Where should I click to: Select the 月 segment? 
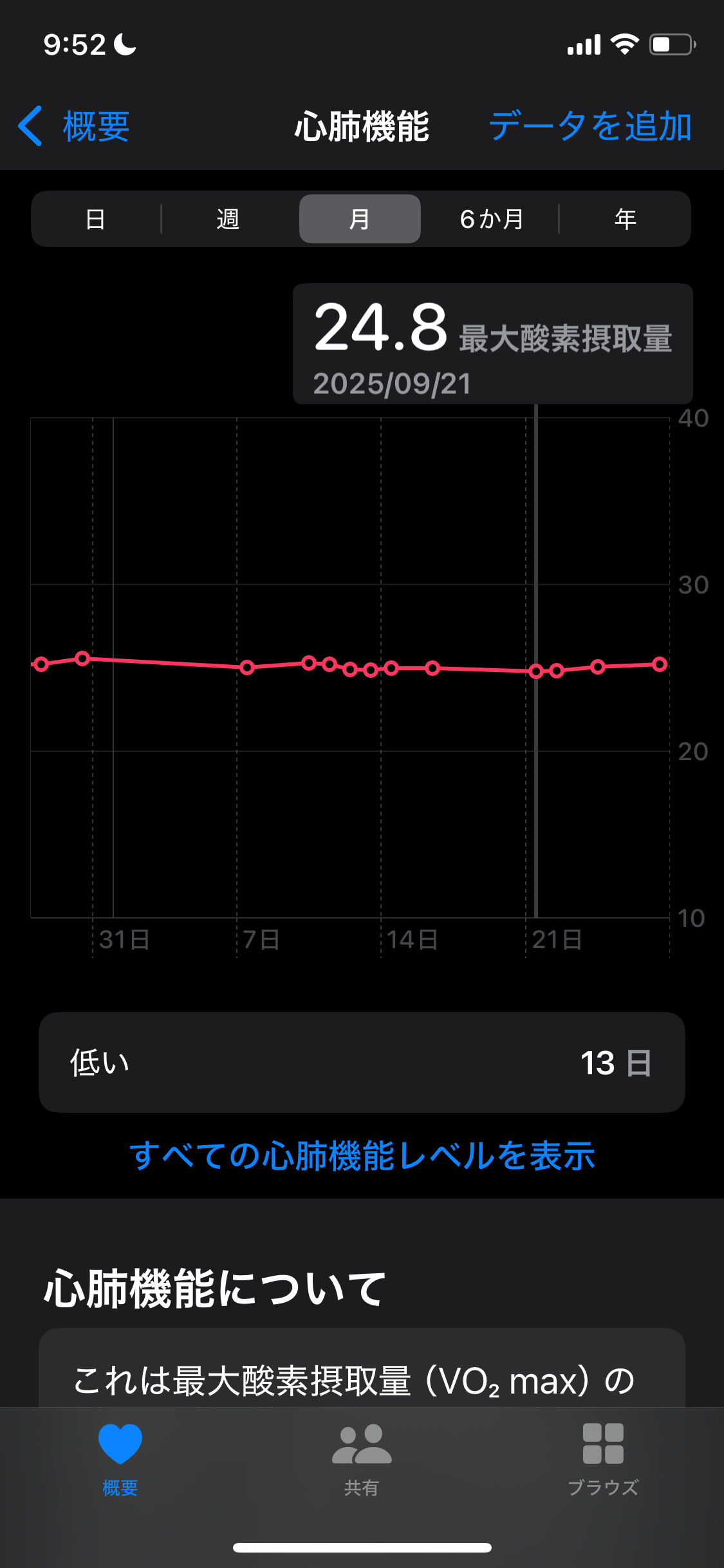click(x=360, y=219)
